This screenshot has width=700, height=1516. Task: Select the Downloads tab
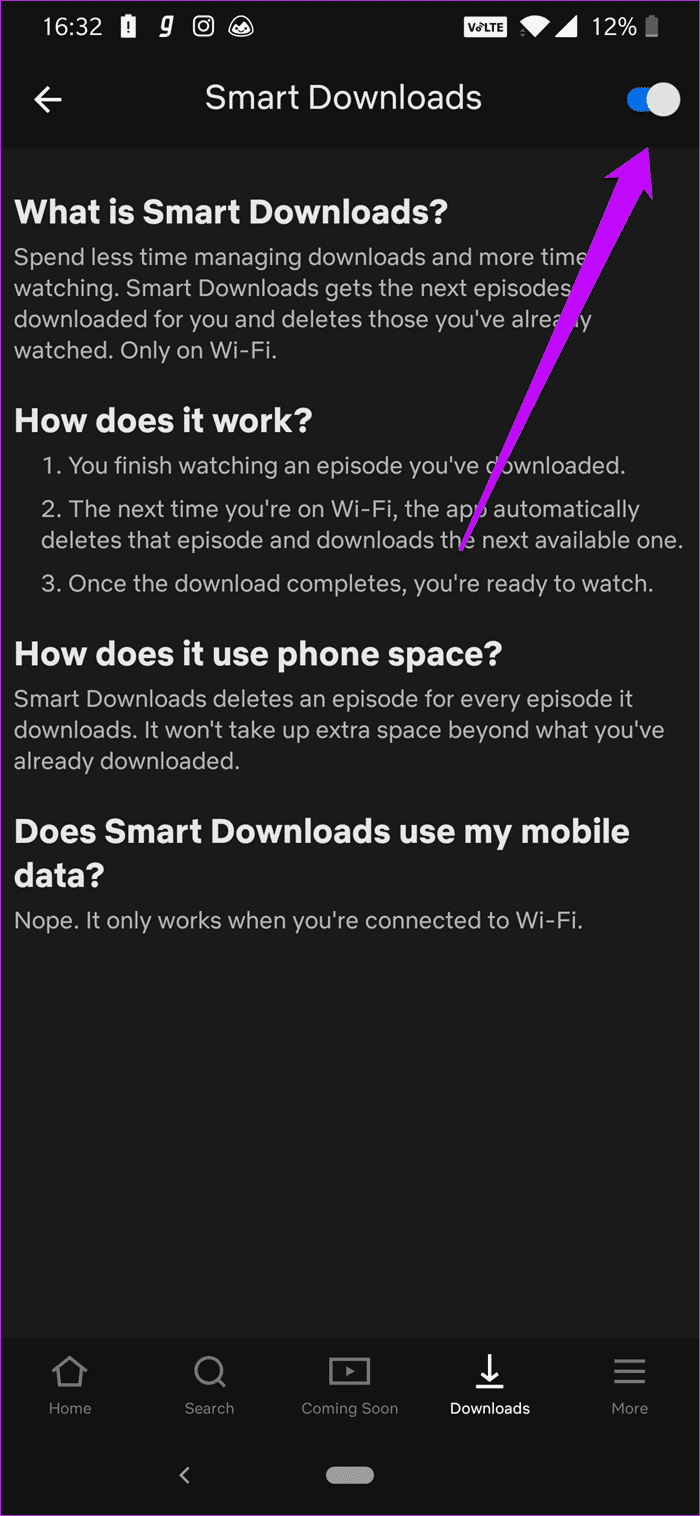pyautogui.click(x=490, y=1385)
